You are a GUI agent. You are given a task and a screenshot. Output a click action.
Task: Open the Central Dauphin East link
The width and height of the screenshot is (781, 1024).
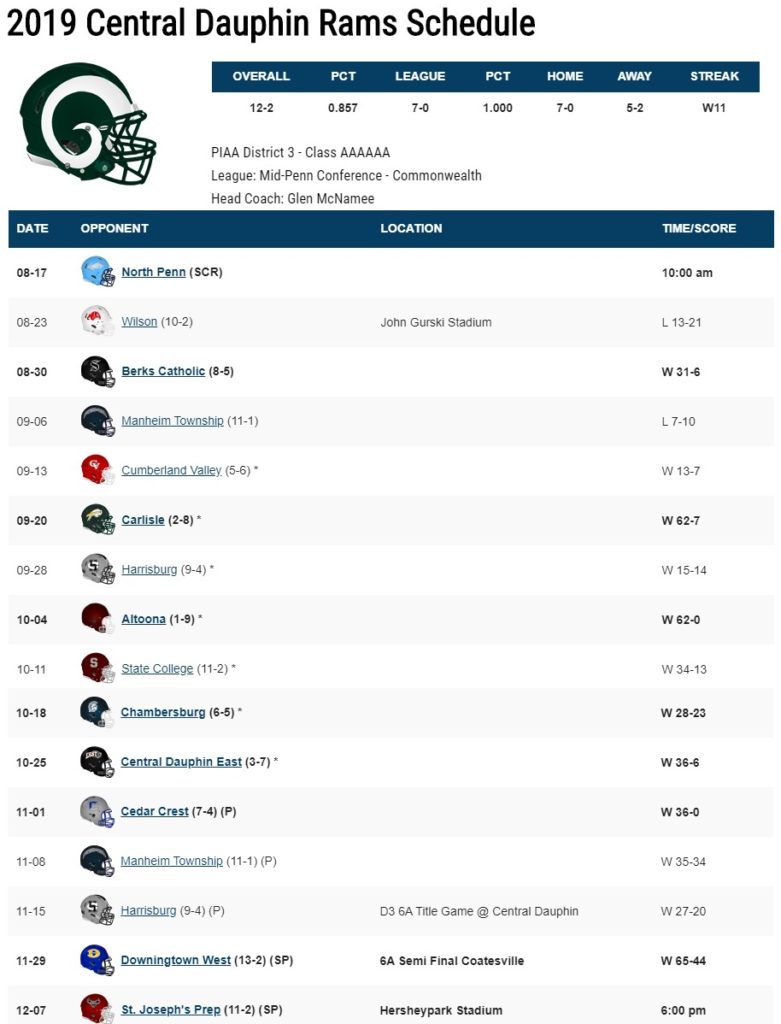pyautogui.click(x=181, y=762)
